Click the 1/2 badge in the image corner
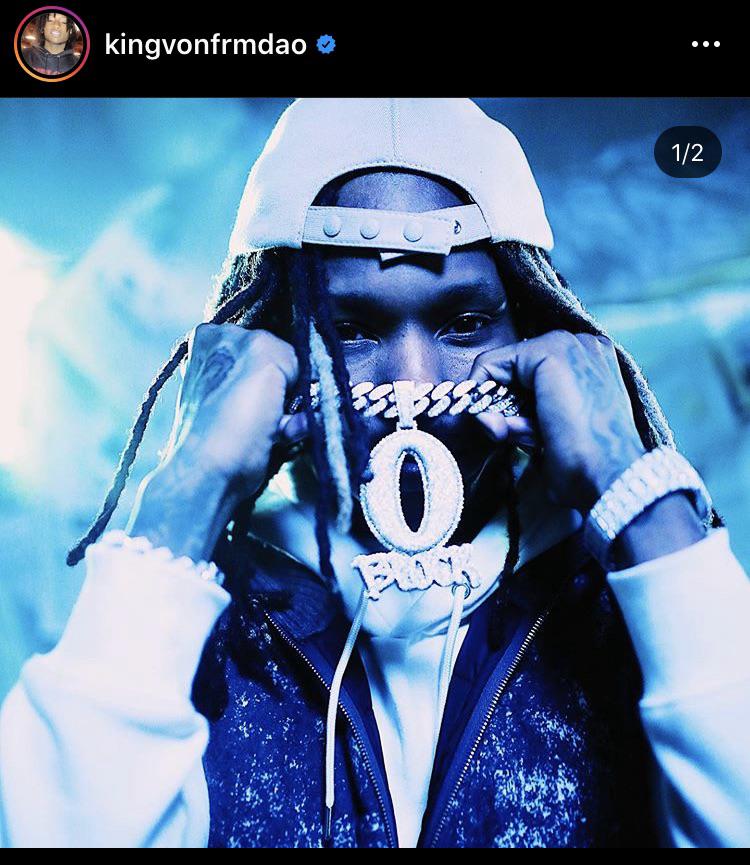Viewport: 750px width, 865px height. 690,150
